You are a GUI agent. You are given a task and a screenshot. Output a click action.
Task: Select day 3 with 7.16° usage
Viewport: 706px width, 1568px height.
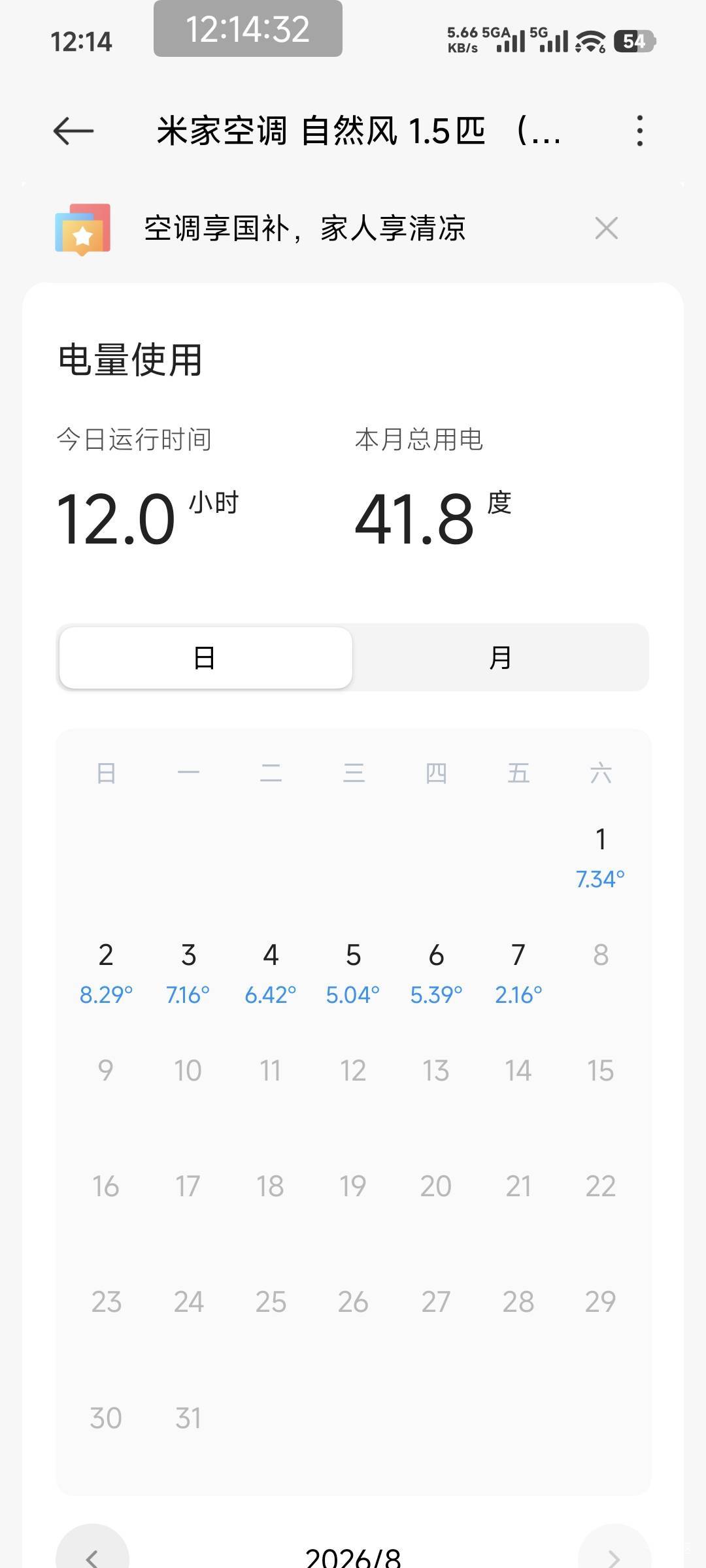click(188, 974)
